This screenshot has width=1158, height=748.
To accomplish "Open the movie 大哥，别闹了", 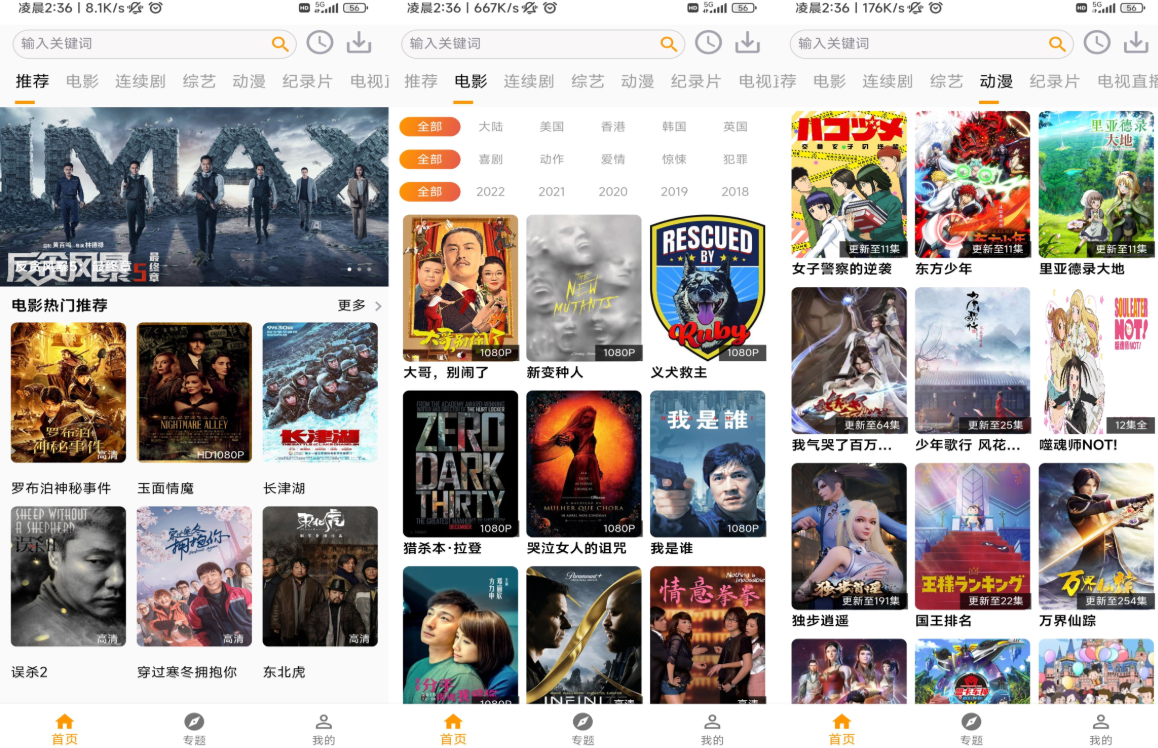I will (460, 288).
